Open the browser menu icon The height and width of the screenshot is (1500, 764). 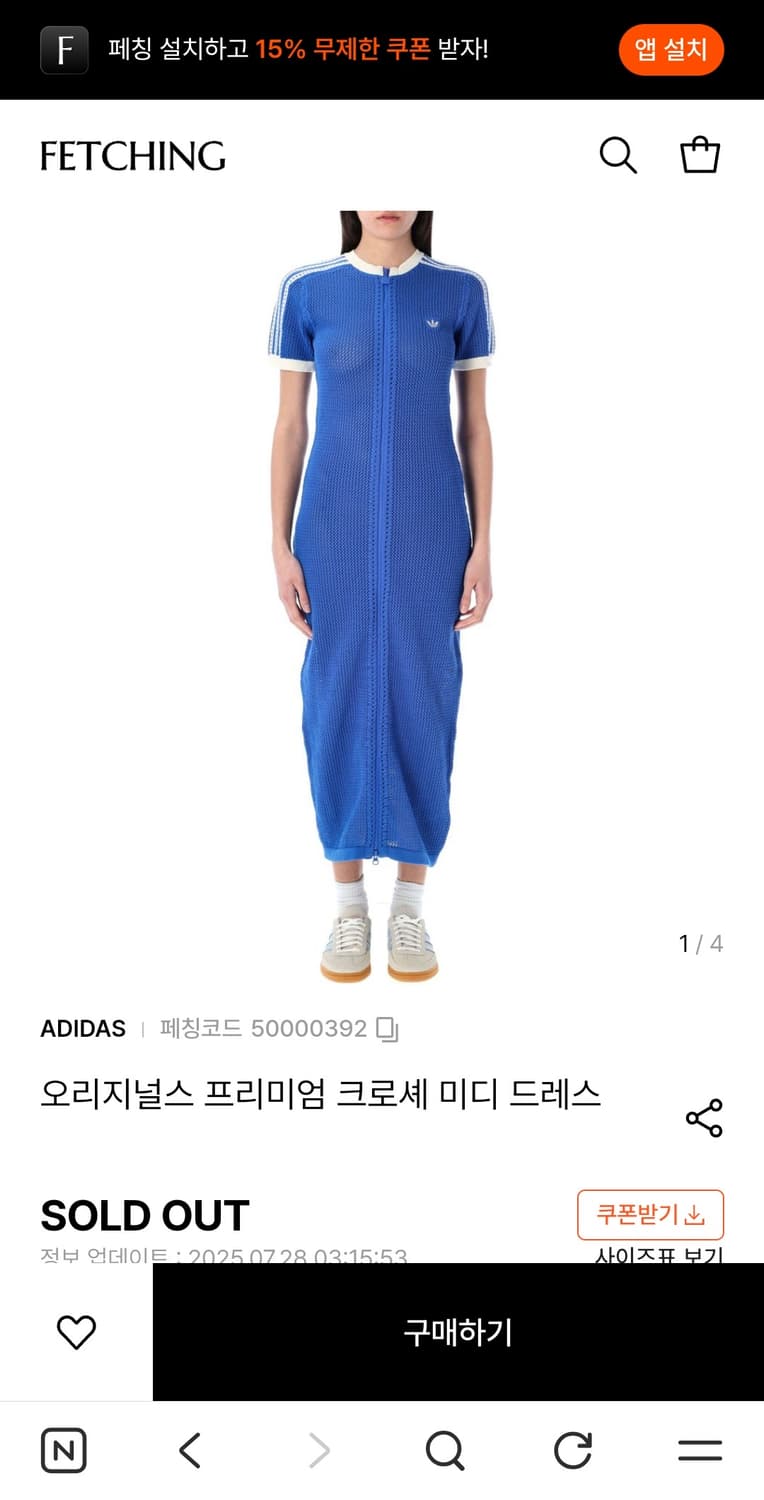[700, 1449]
